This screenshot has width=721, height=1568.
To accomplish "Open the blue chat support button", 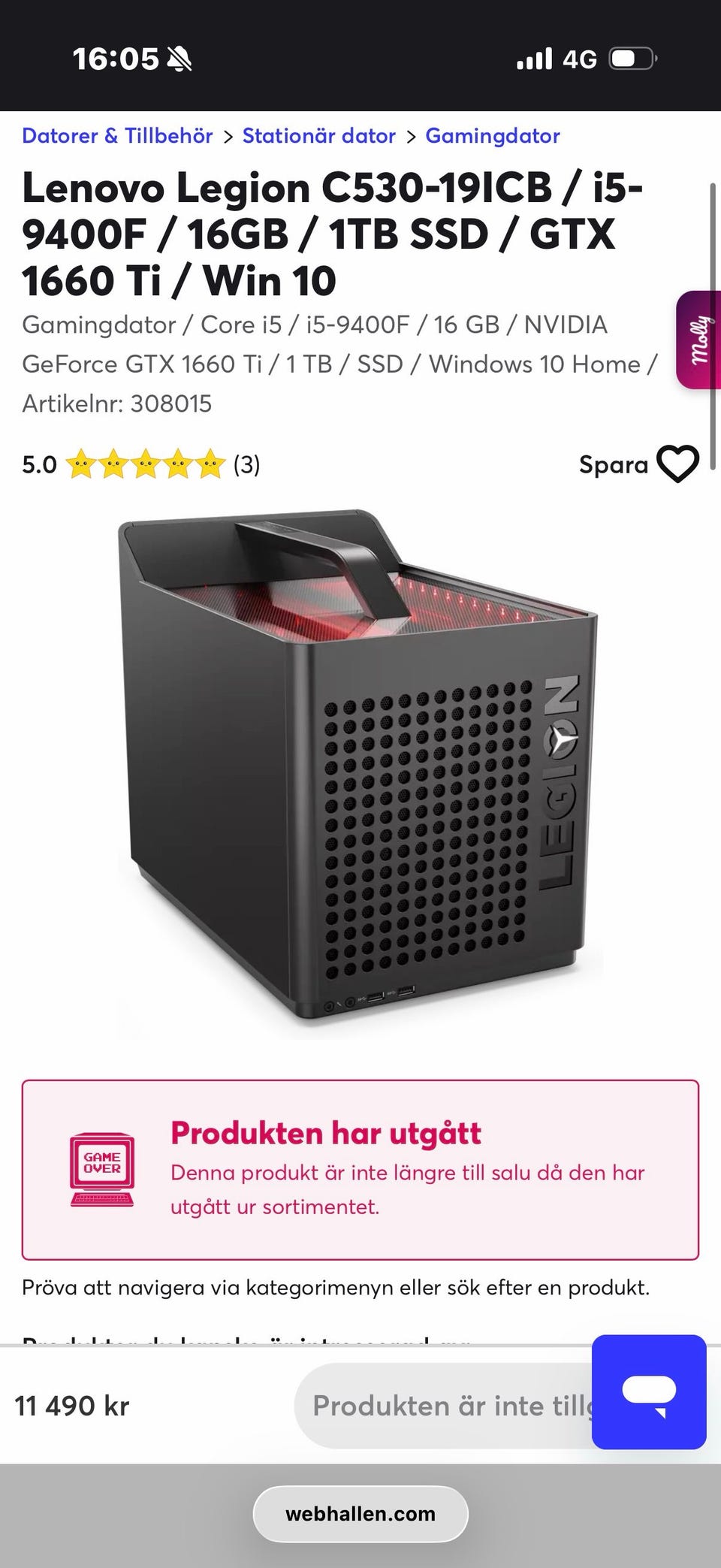I will pyautogui.click(x=649, y=1391).
